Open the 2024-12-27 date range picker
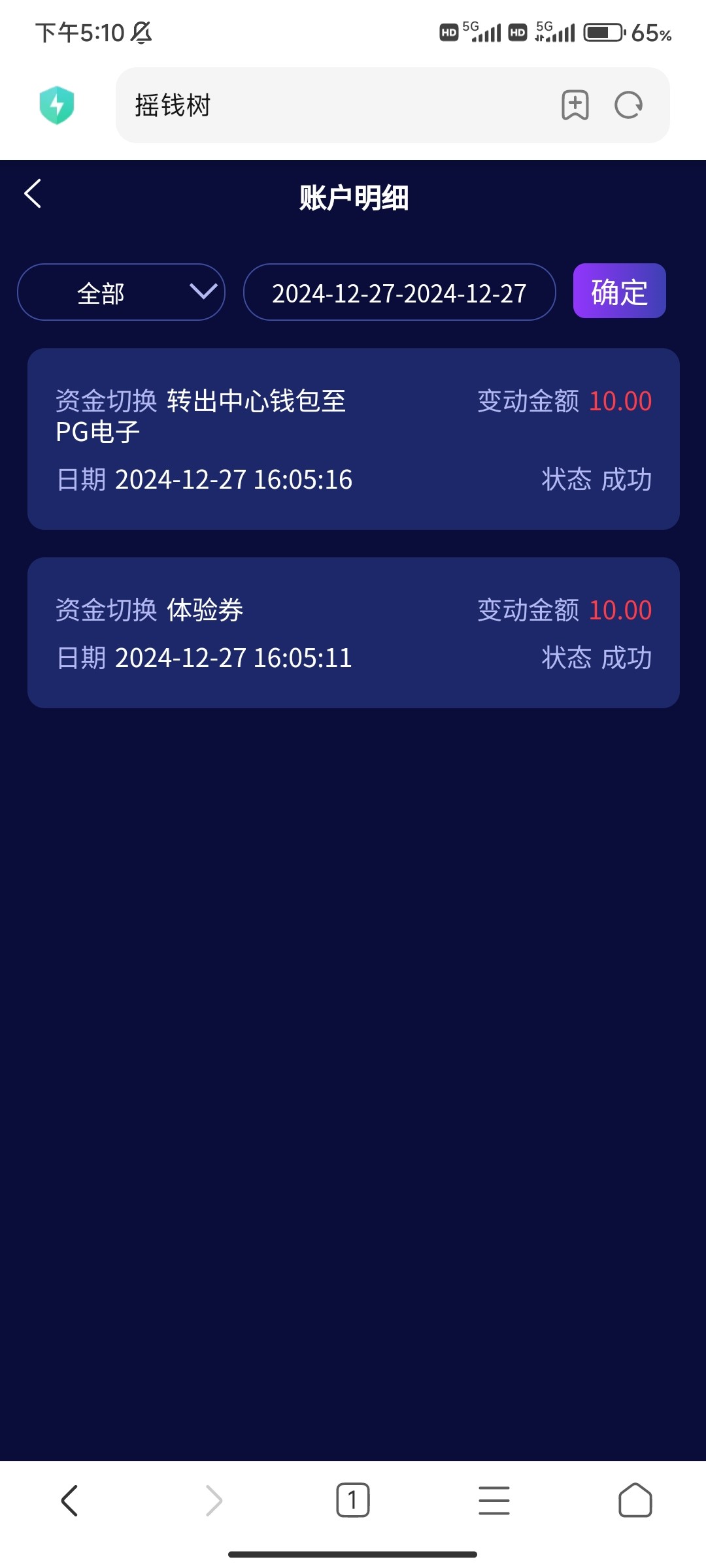706x1568 pixels. coord(399,292)
